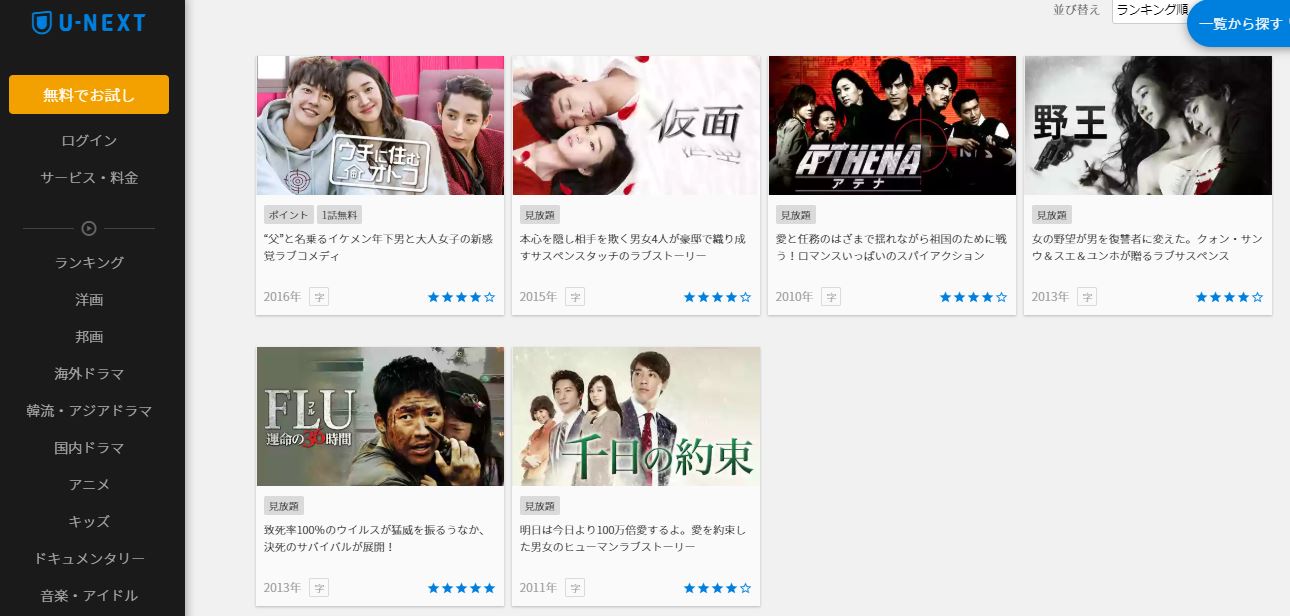Open the ログイン link
Screen dimensions: 1290x616
click(89, 141)
